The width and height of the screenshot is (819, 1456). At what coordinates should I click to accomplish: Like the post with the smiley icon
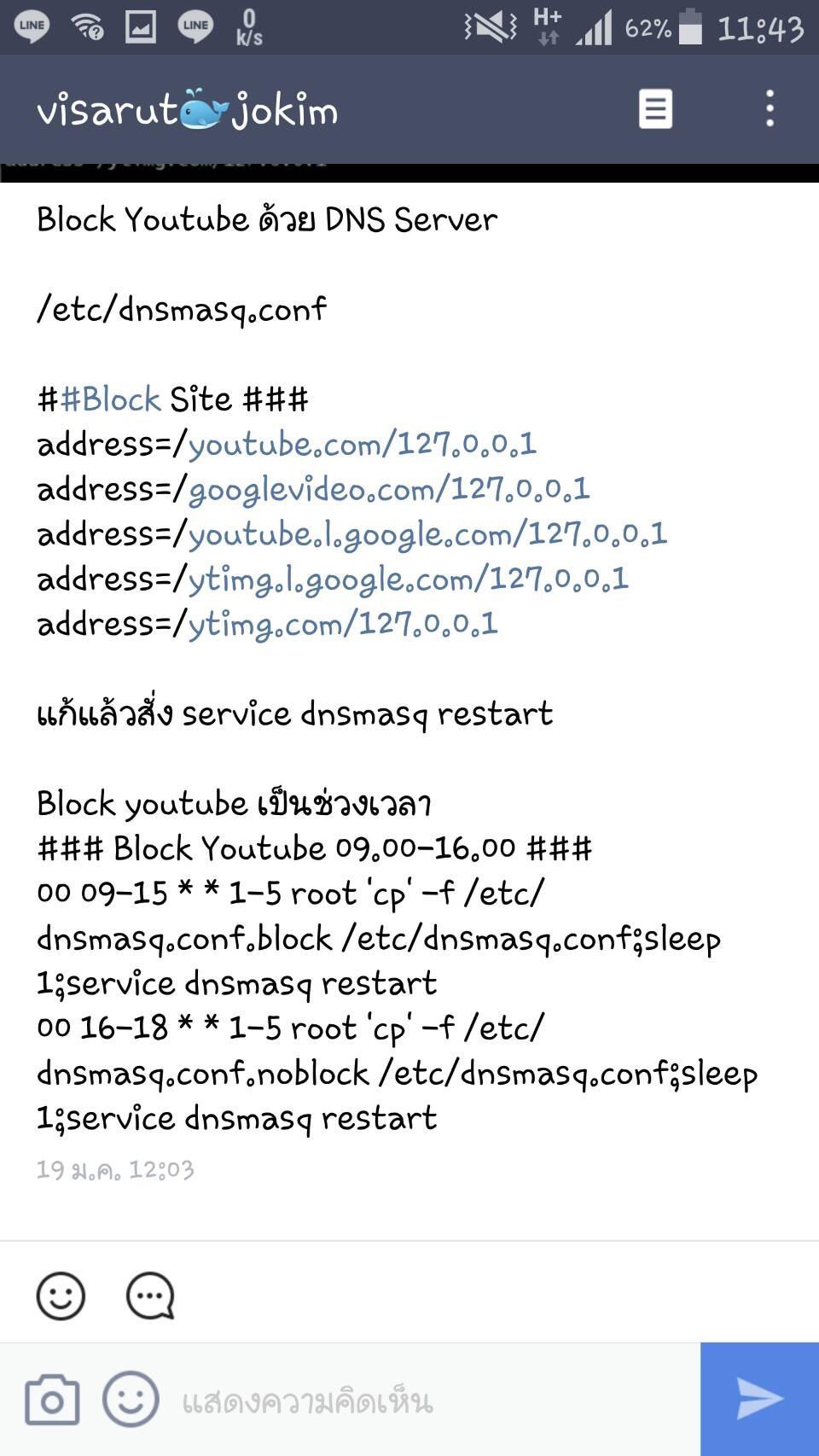coord(61,1296)
